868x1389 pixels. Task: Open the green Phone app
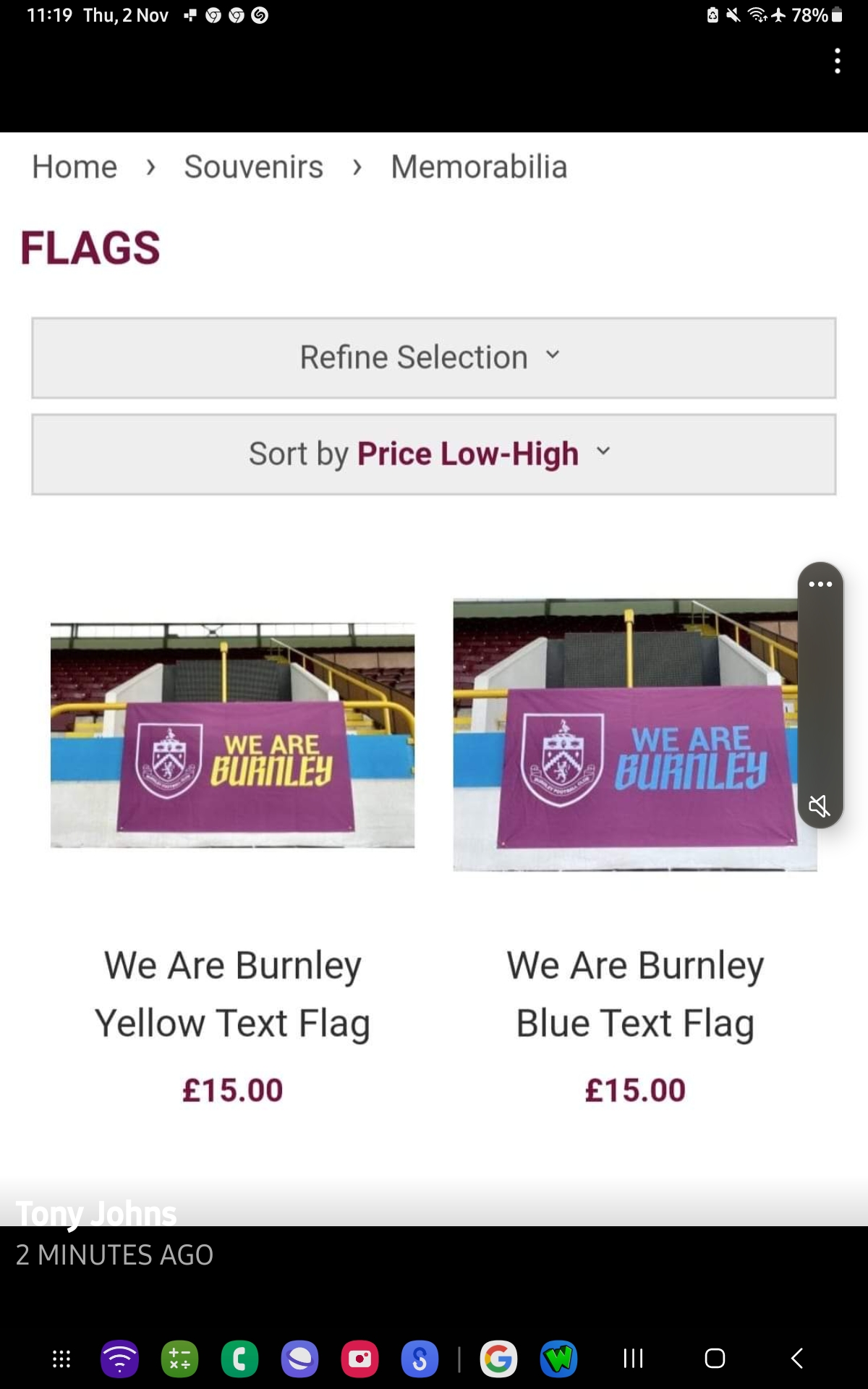[239, 1359]
